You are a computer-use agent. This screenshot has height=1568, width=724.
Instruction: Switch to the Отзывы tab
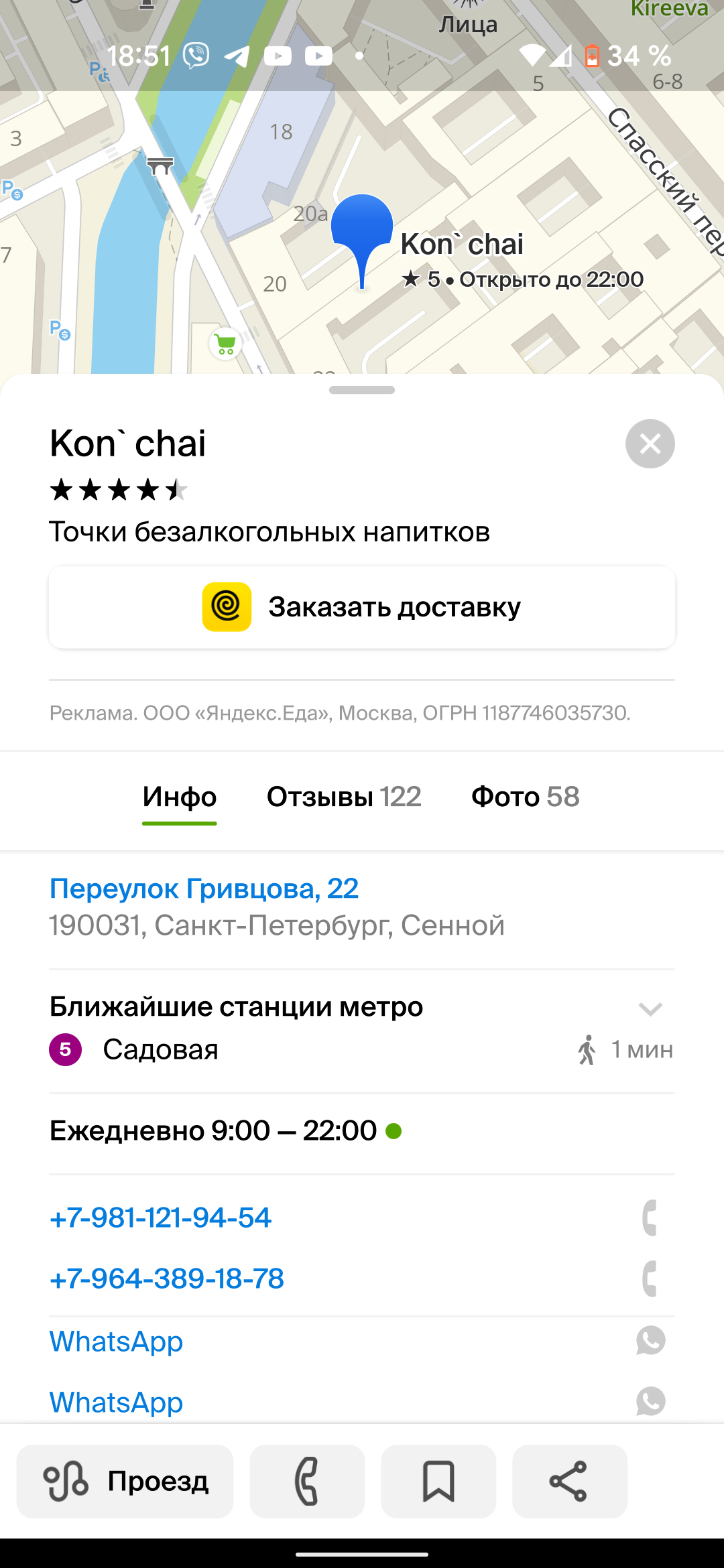(344, 797)
